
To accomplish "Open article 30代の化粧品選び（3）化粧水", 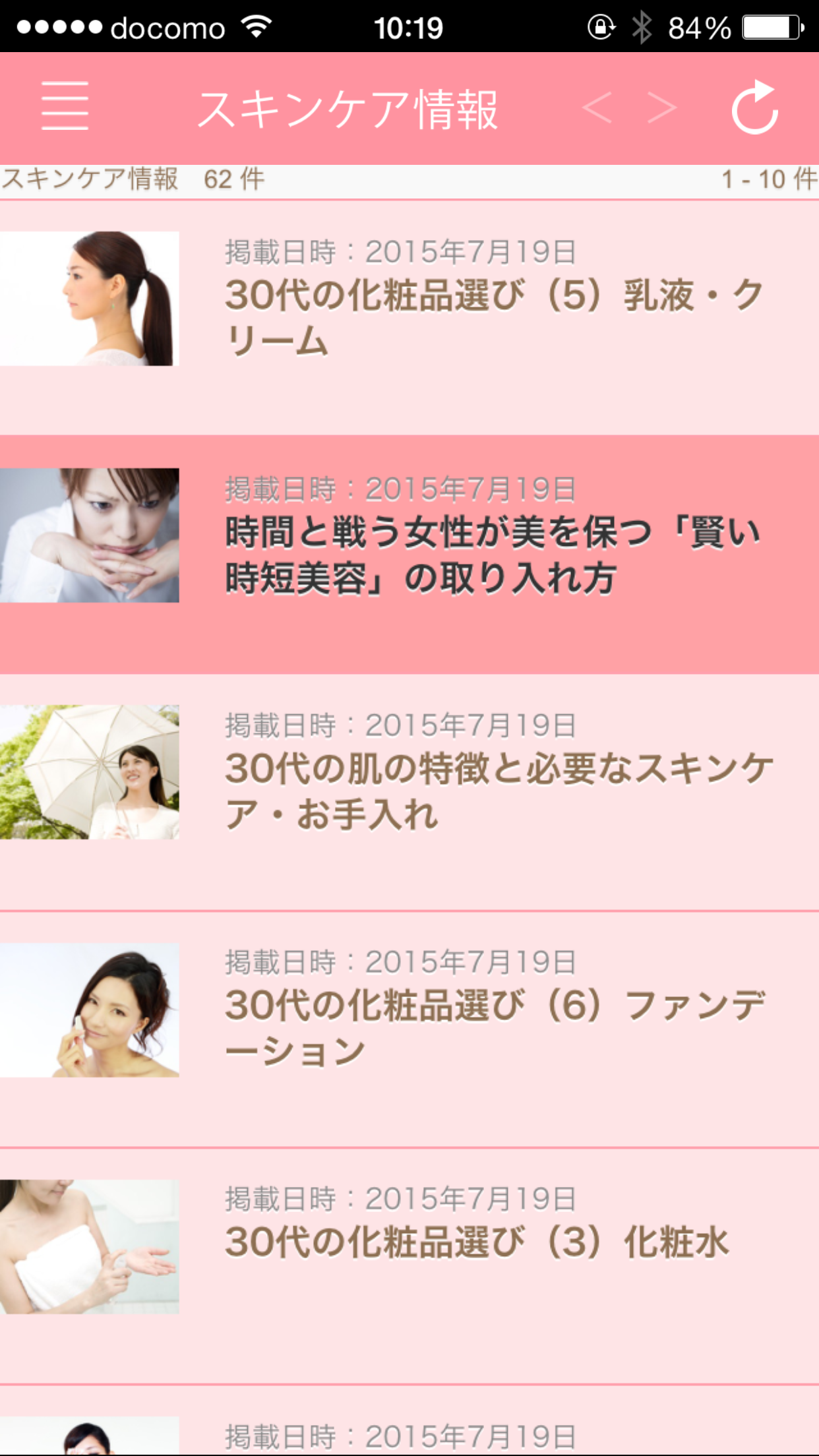I will point(409,1266).
